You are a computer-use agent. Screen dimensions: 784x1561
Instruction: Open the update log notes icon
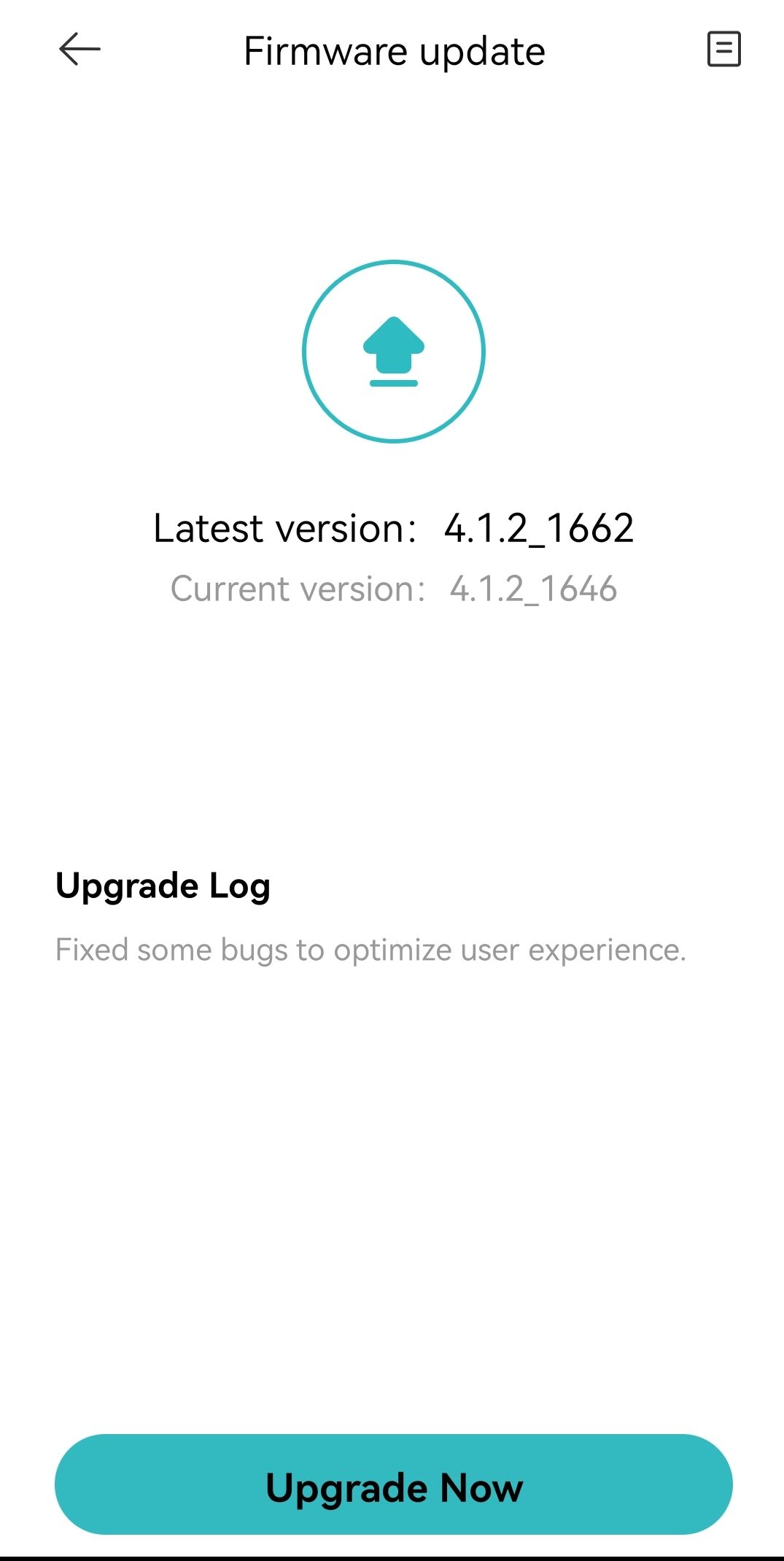[x=723, y=50]
